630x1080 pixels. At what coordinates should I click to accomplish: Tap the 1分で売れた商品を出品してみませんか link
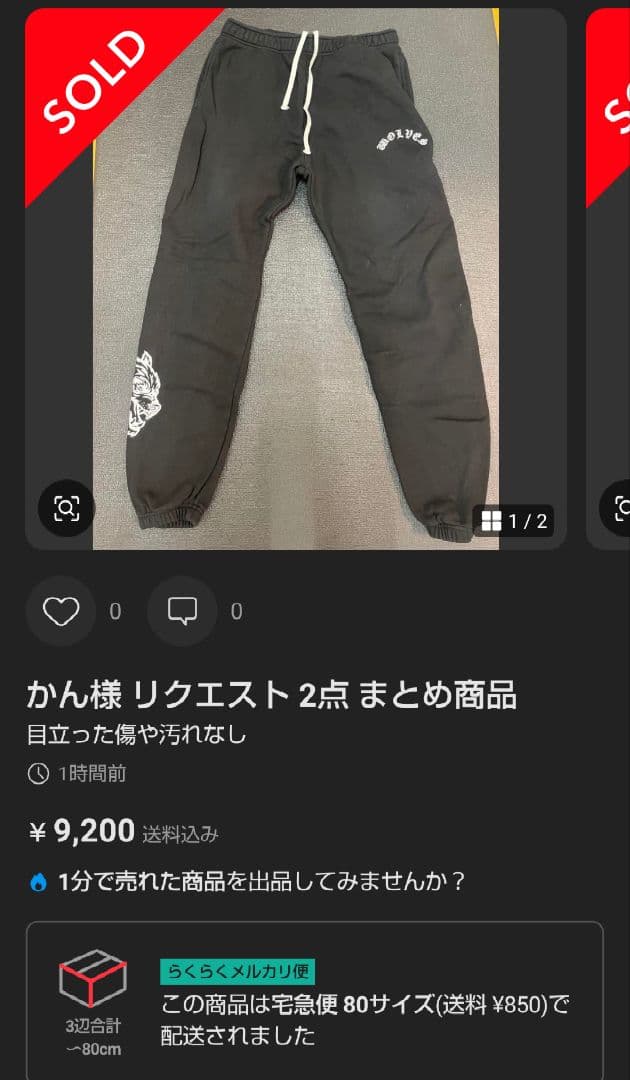click(262, 882)
